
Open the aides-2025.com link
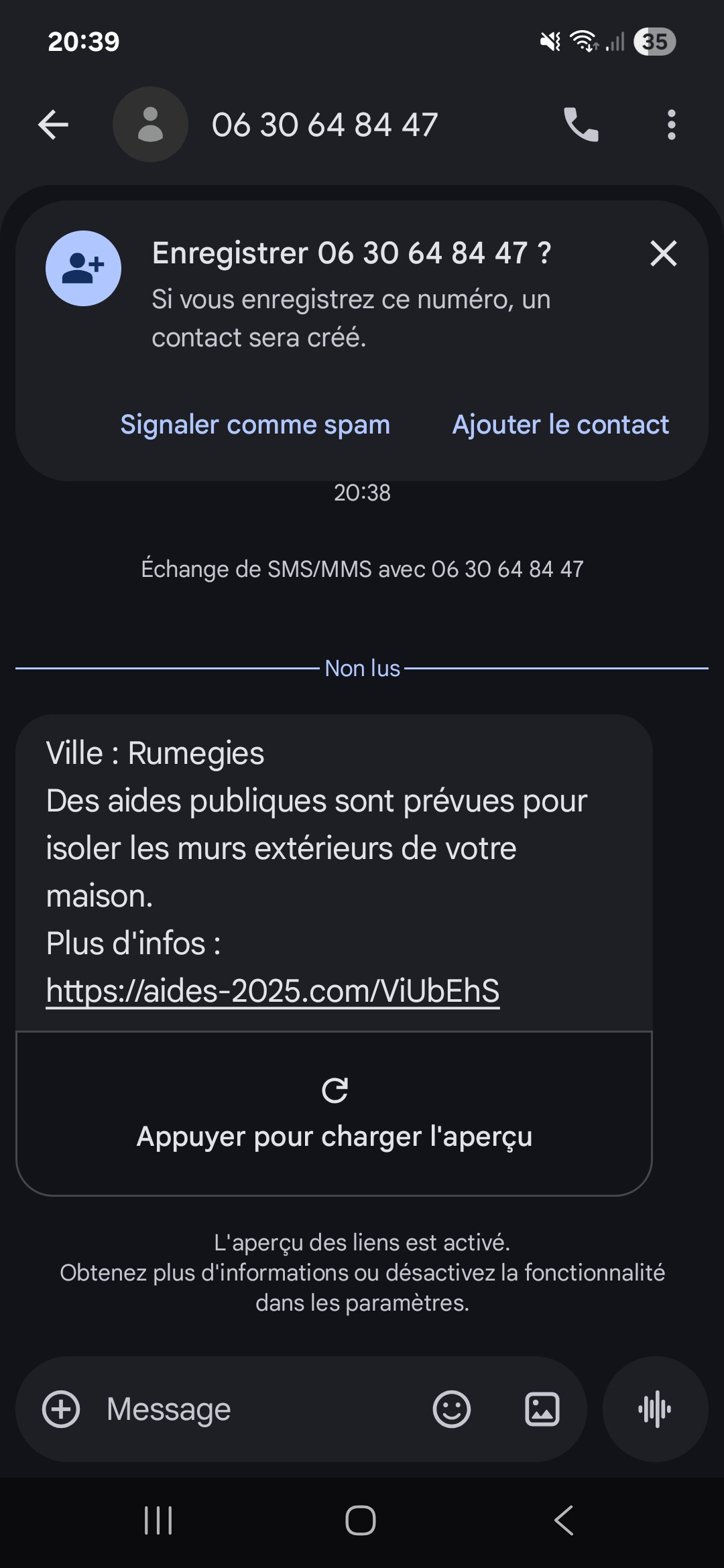pos(273,990)
